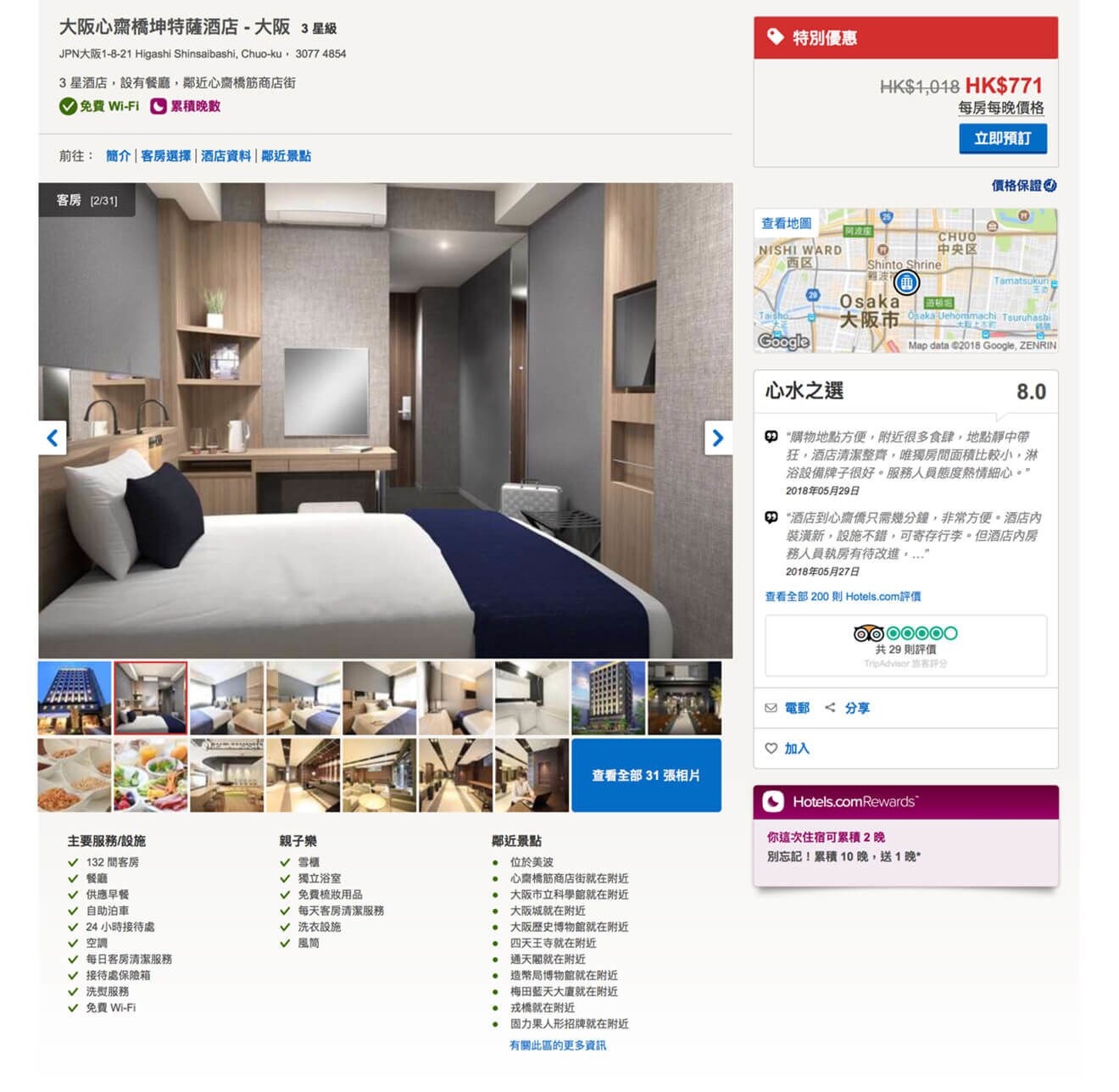The width and height of the screenshot is (1119, 1092).
Task: Open the 價格保證 price guarantee link
Action: click(1023, 186)
